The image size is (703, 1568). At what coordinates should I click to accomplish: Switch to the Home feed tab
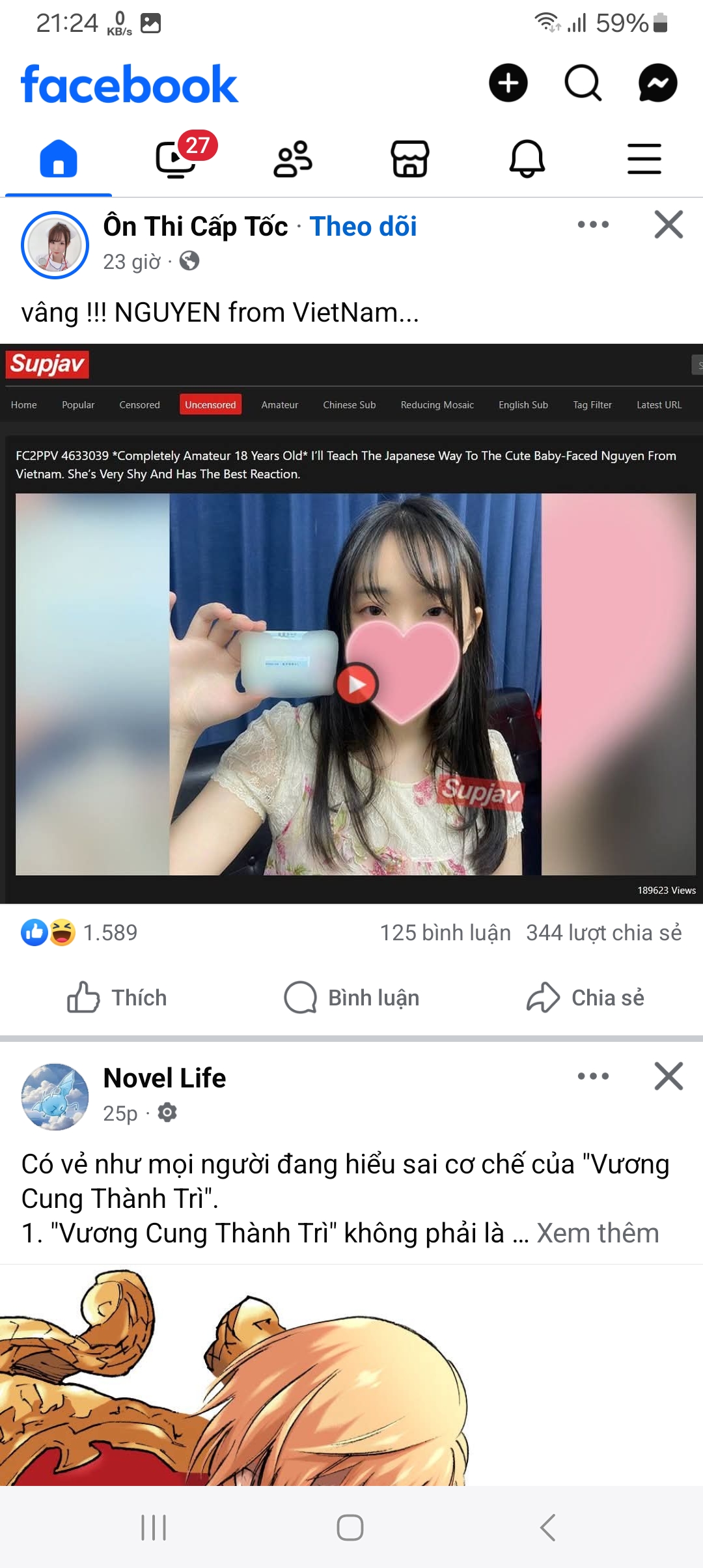click(x=59, y=159)
